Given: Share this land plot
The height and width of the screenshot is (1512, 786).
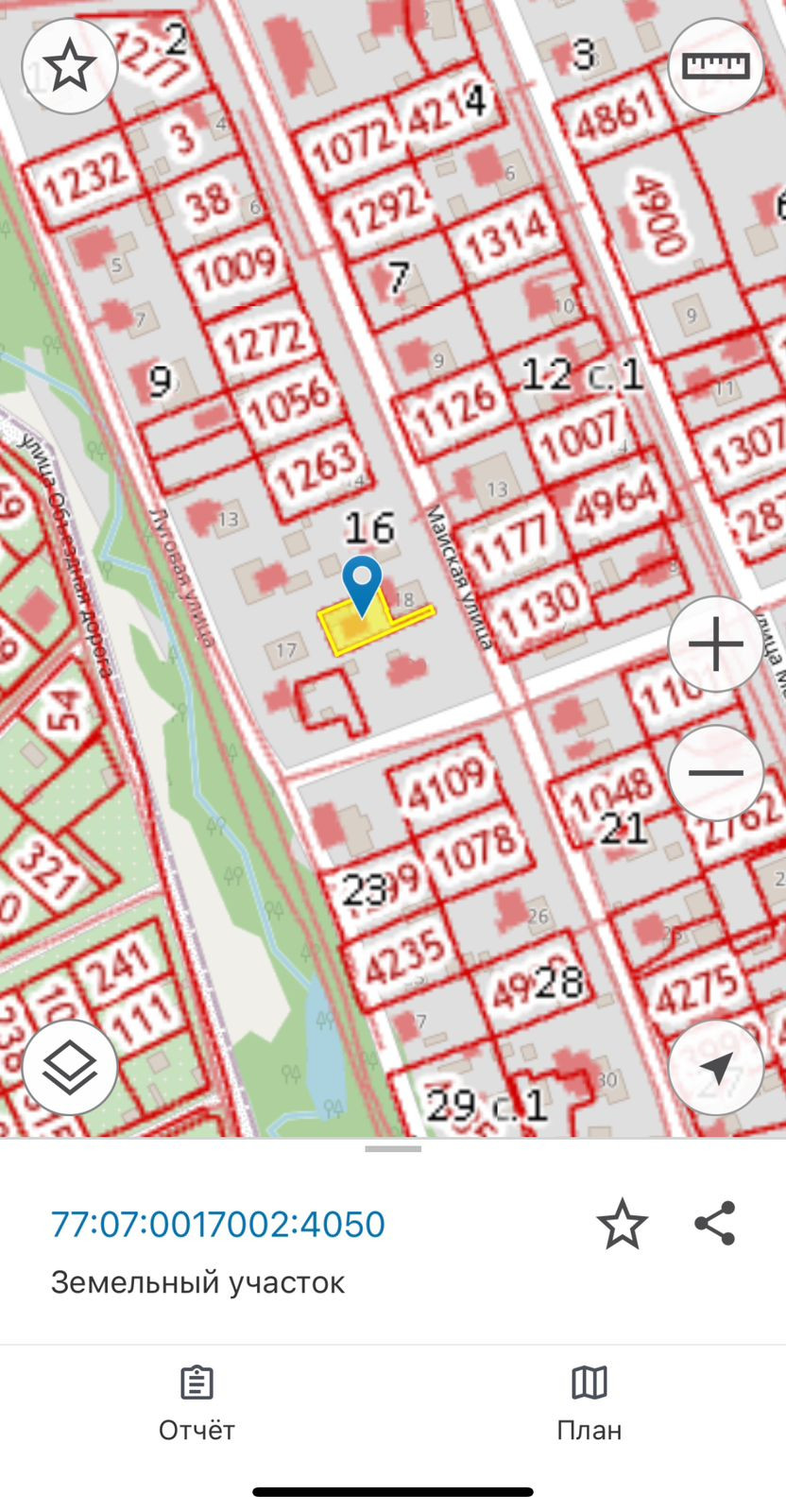Looking at the screenshot, I should pyautogui.click(x=715, y=1224).
